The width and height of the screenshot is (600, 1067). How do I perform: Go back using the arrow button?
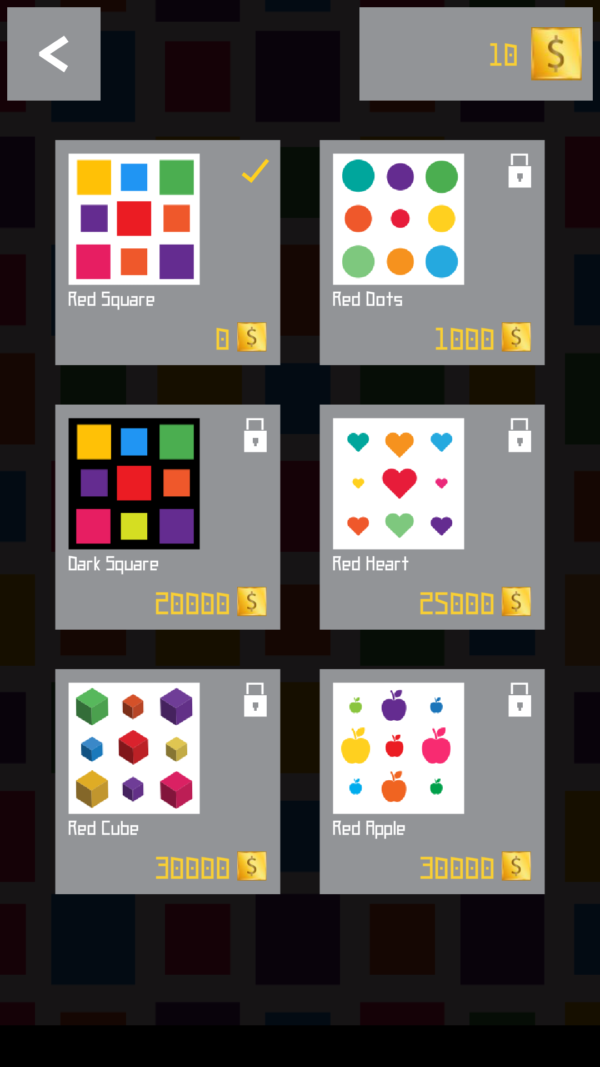point(54,54)
